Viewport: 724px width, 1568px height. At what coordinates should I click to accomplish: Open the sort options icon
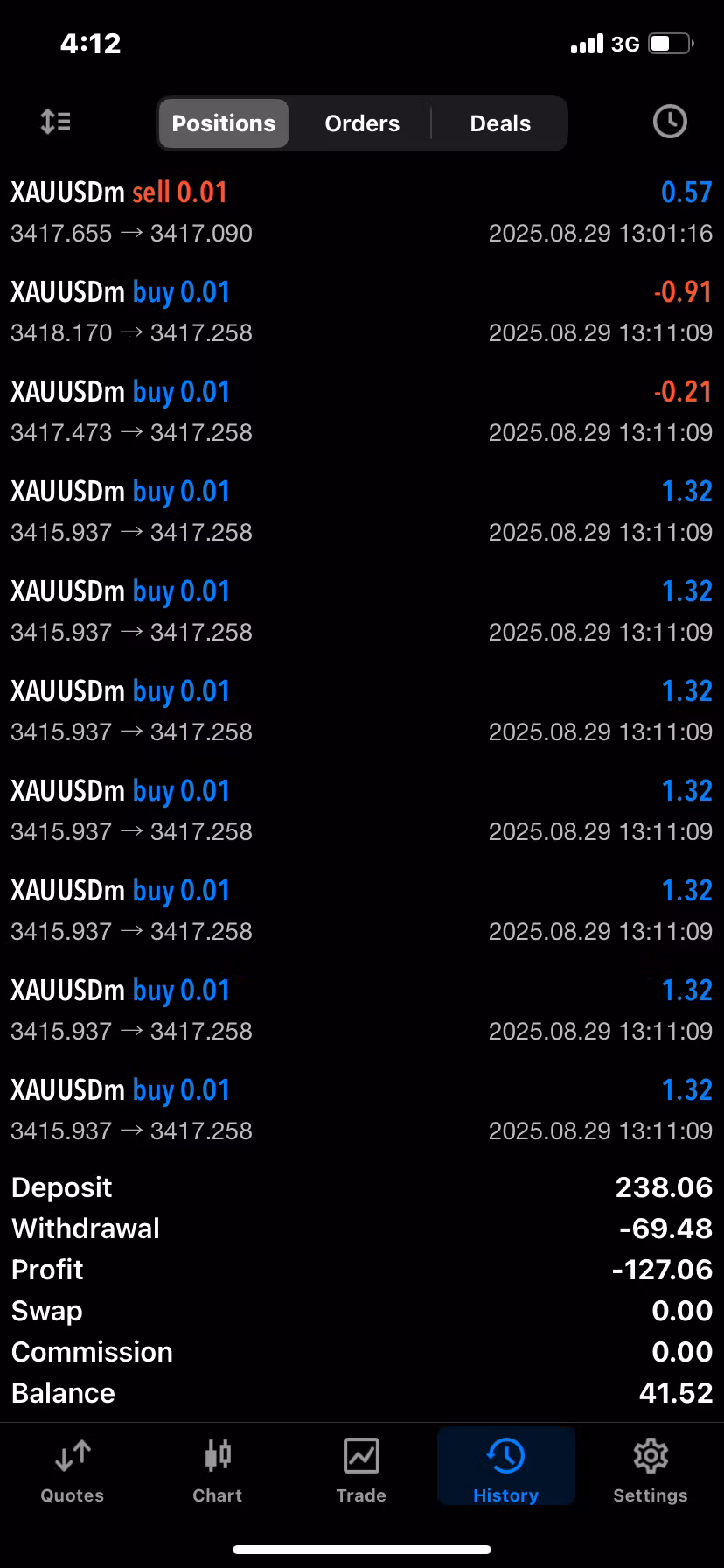(x=56, y=122)
